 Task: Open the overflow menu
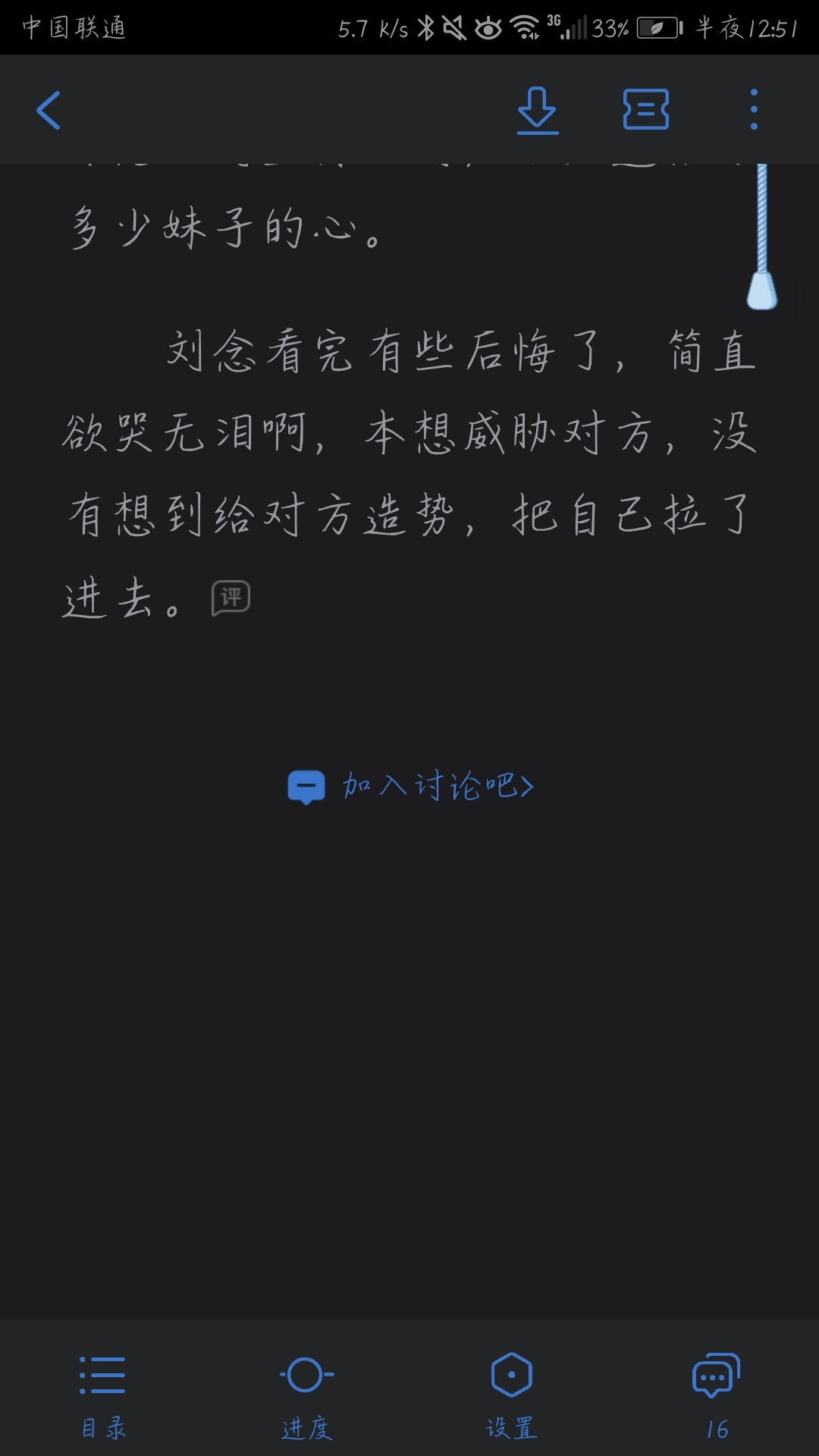pyautogui.click(x=753, y=110)
